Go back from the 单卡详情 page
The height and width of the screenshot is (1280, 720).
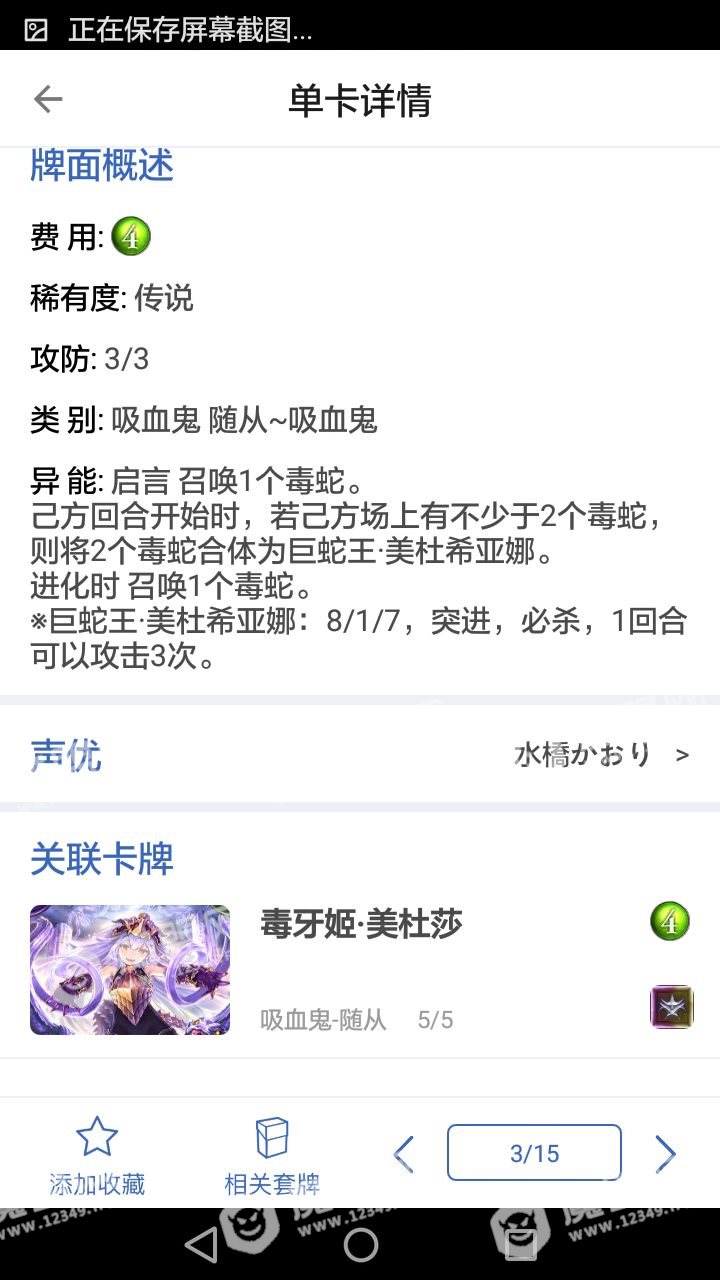pos(48,99)
